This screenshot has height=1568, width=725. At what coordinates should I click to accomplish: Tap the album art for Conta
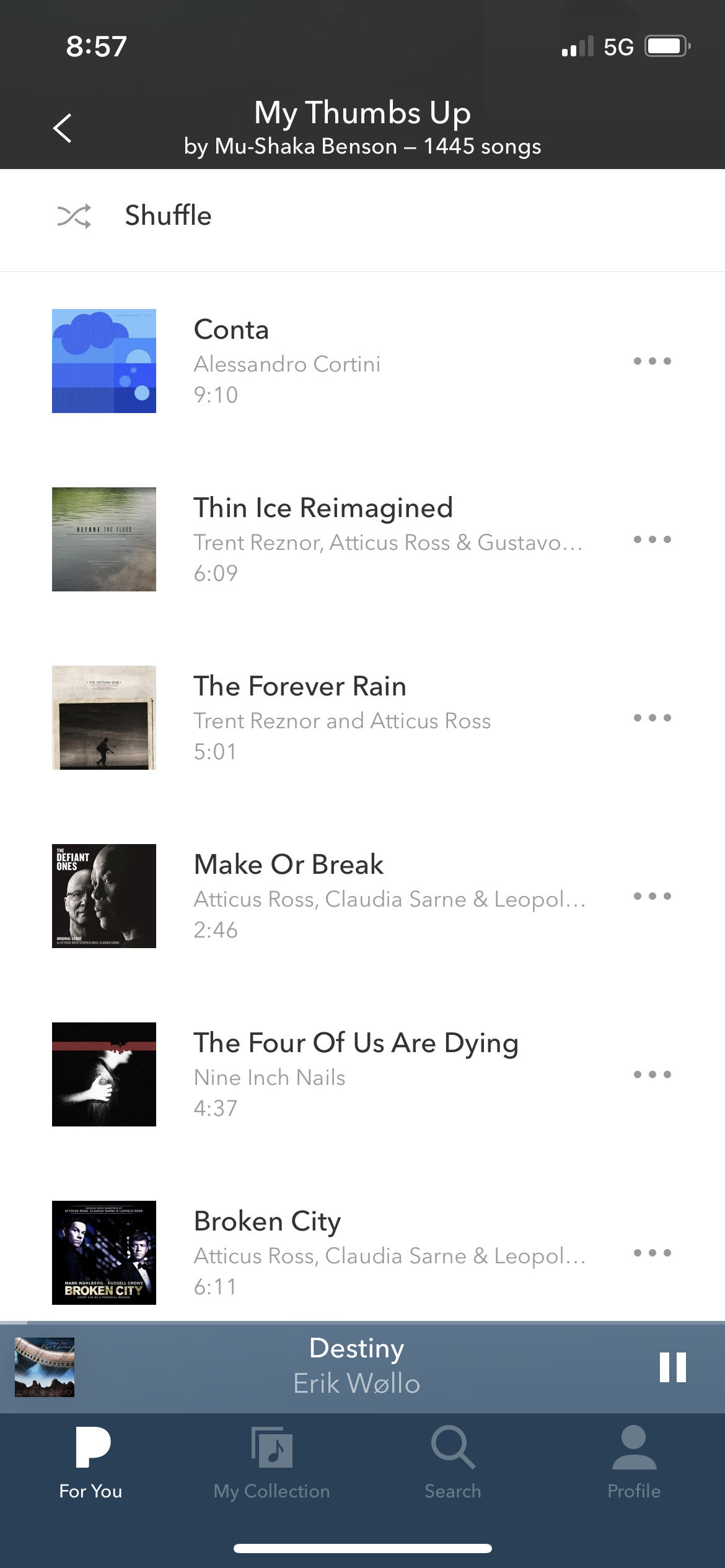pyautogui.click(x=103, y=361)
